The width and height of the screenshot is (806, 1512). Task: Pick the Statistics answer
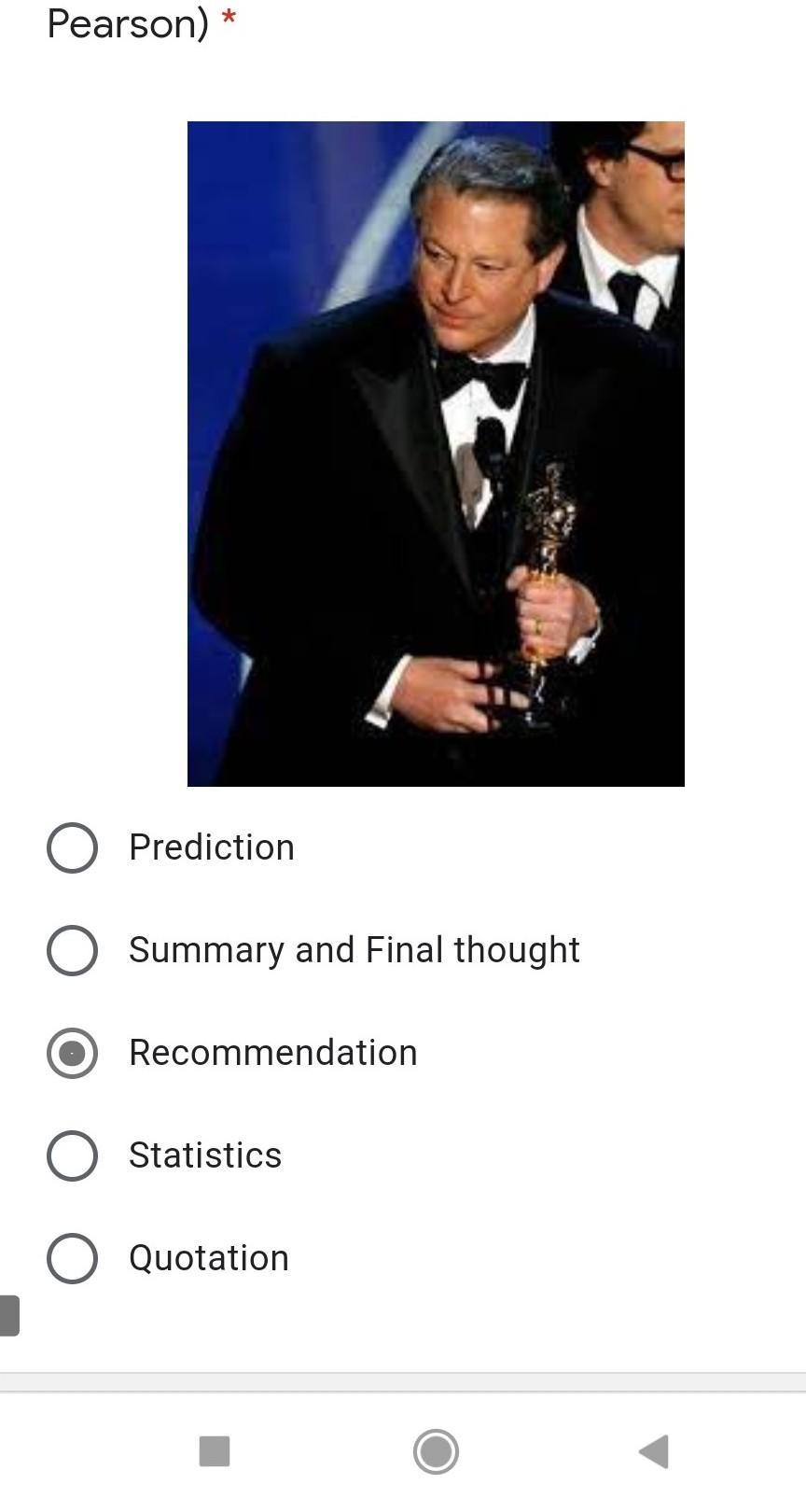[72, 1155]
